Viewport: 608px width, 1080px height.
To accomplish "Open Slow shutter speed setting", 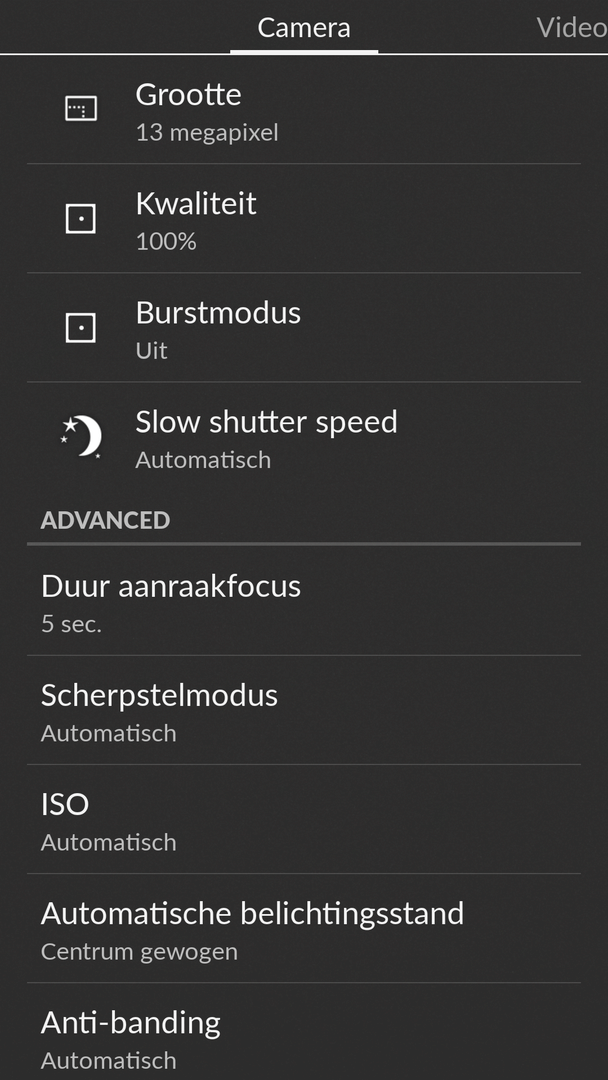I will (304, 437).
